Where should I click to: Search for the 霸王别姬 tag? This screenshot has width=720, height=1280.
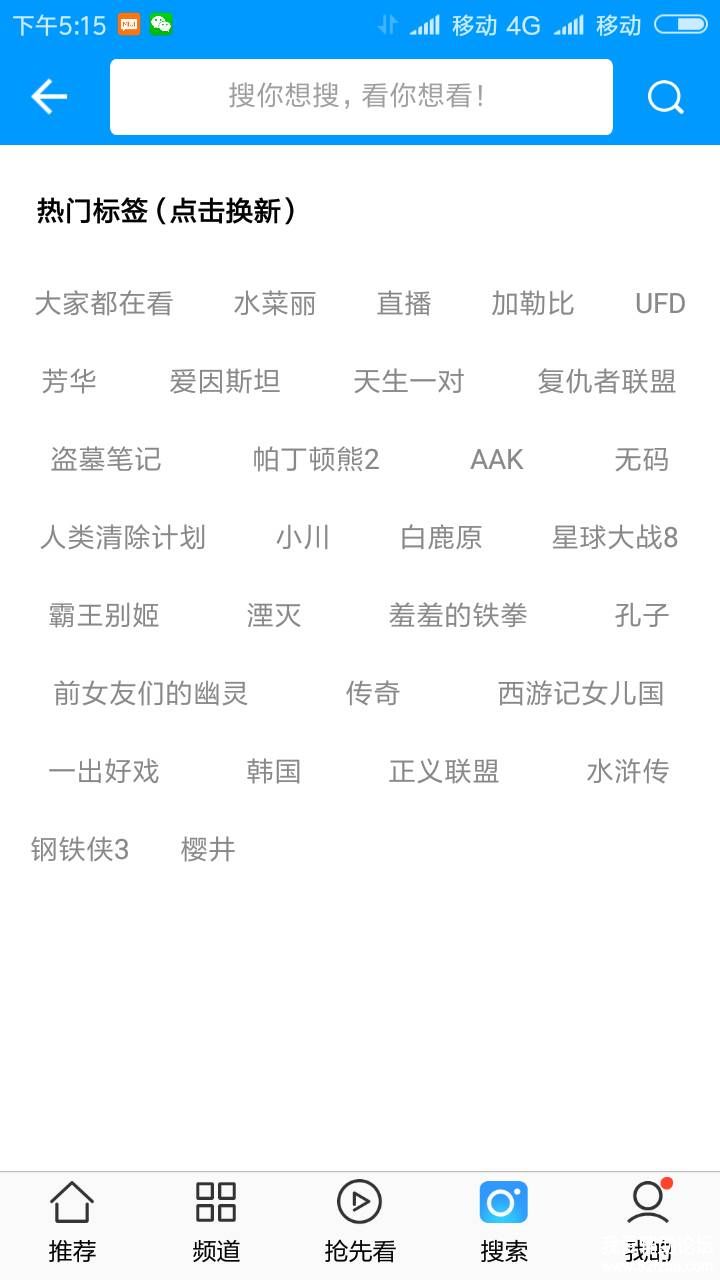(104, 615)
